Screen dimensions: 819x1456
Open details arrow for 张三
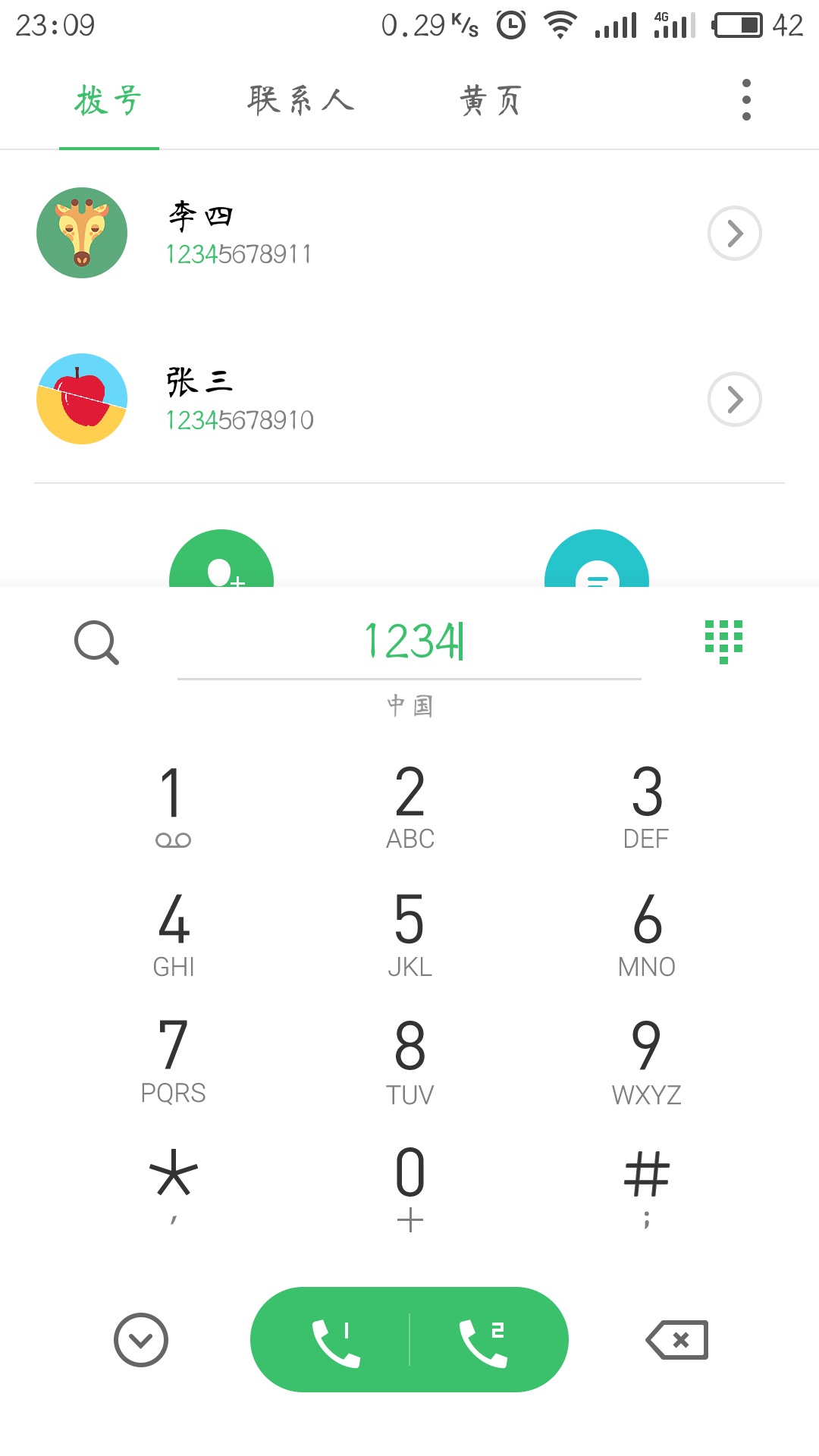point(734,400)
